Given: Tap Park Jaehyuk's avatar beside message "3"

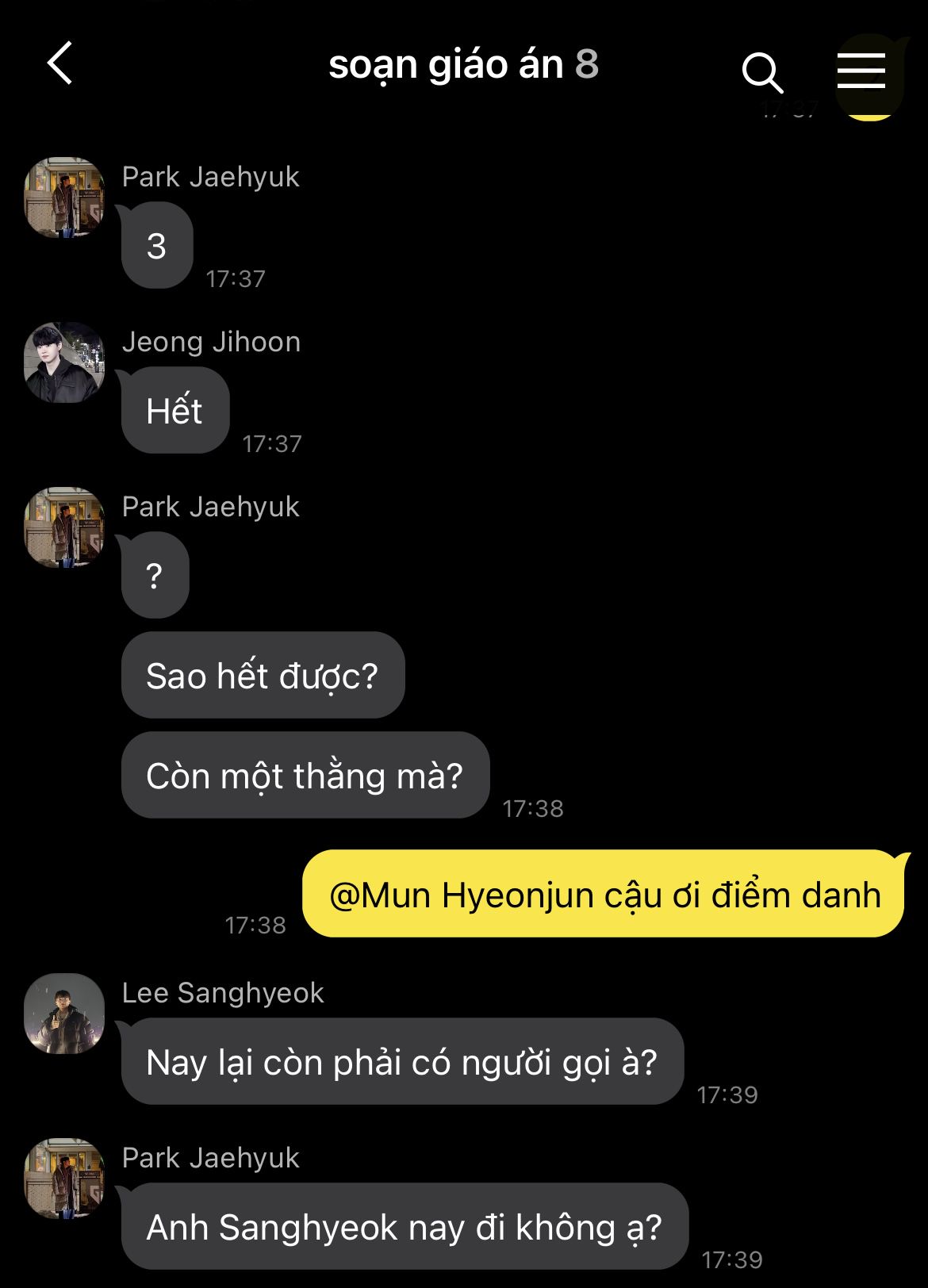Looking at the screenshot, I should coord(64,197).
